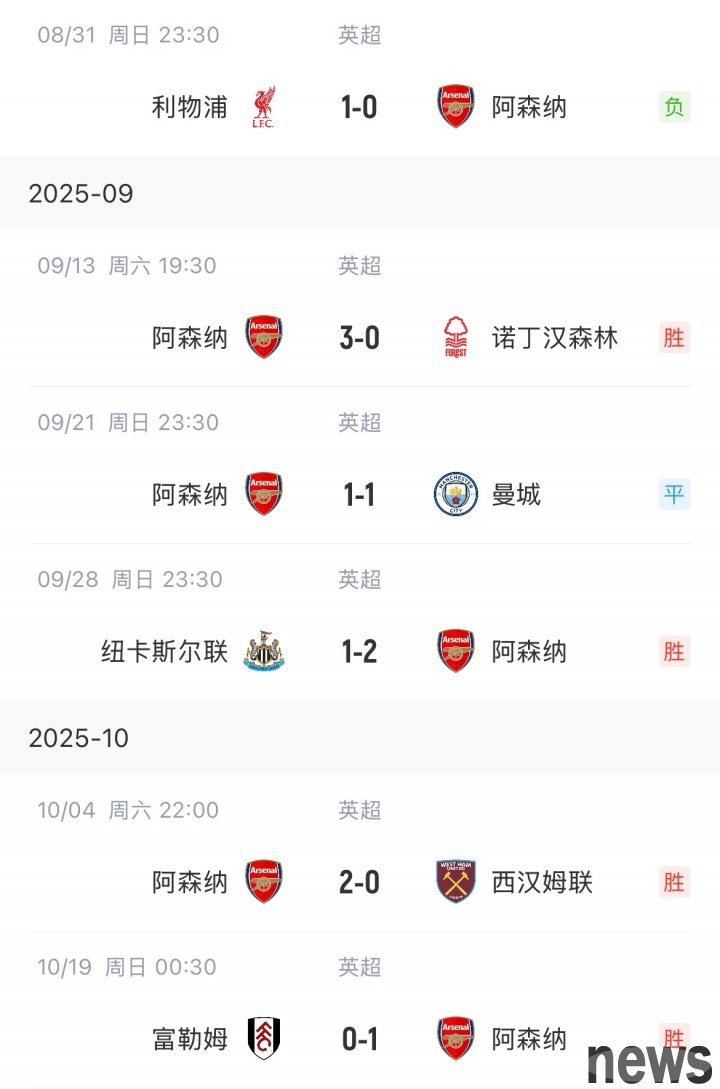View the 阿森纳 3-0 诺丁汉森林 match details
This screenshot has width=720, height=1089.
[x=359, y=338]
